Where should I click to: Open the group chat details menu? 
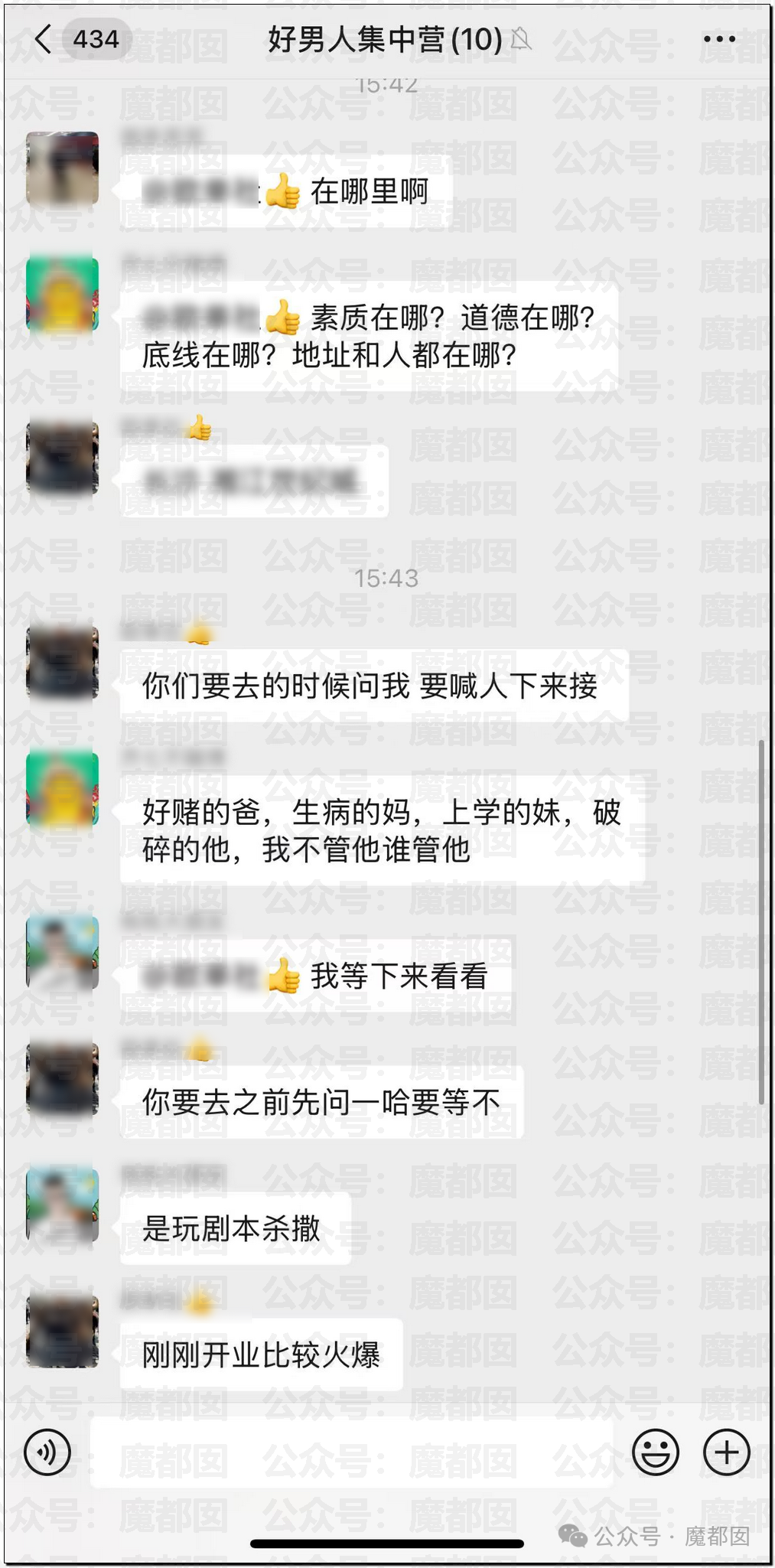pyautogui.click(x=718, y=39)
